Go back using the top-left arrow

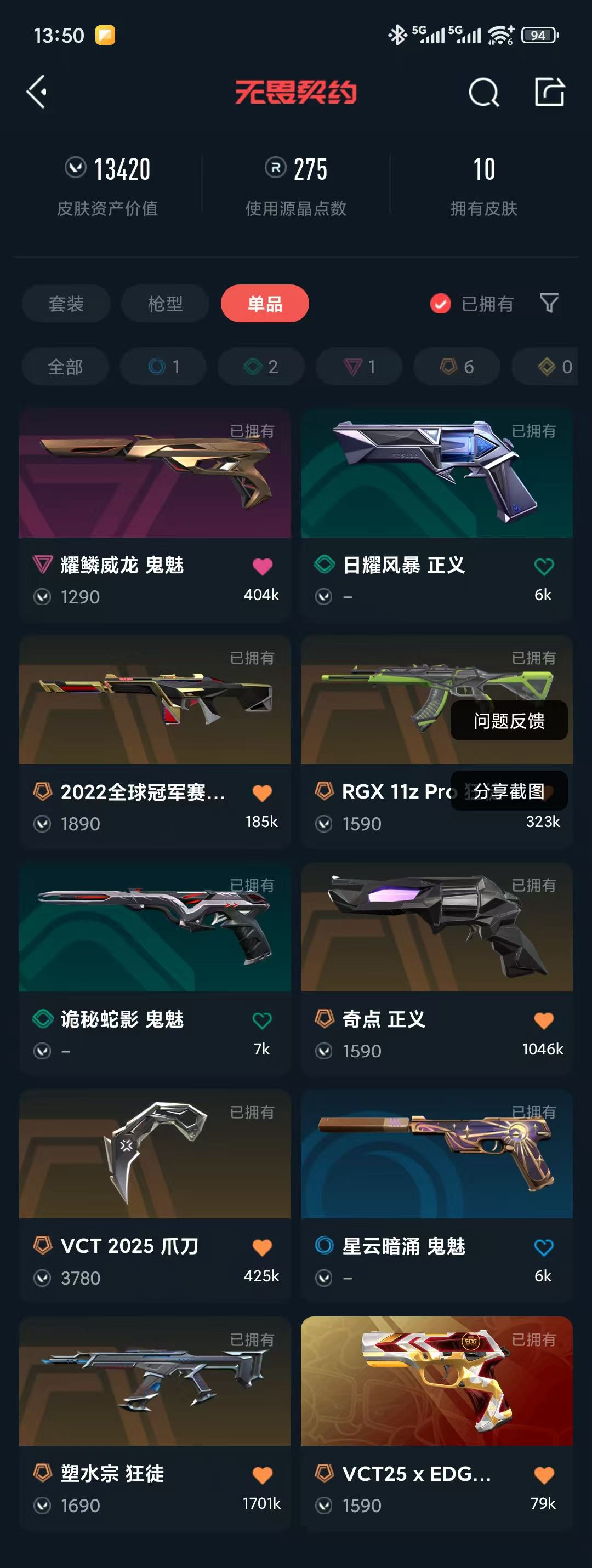37,92
